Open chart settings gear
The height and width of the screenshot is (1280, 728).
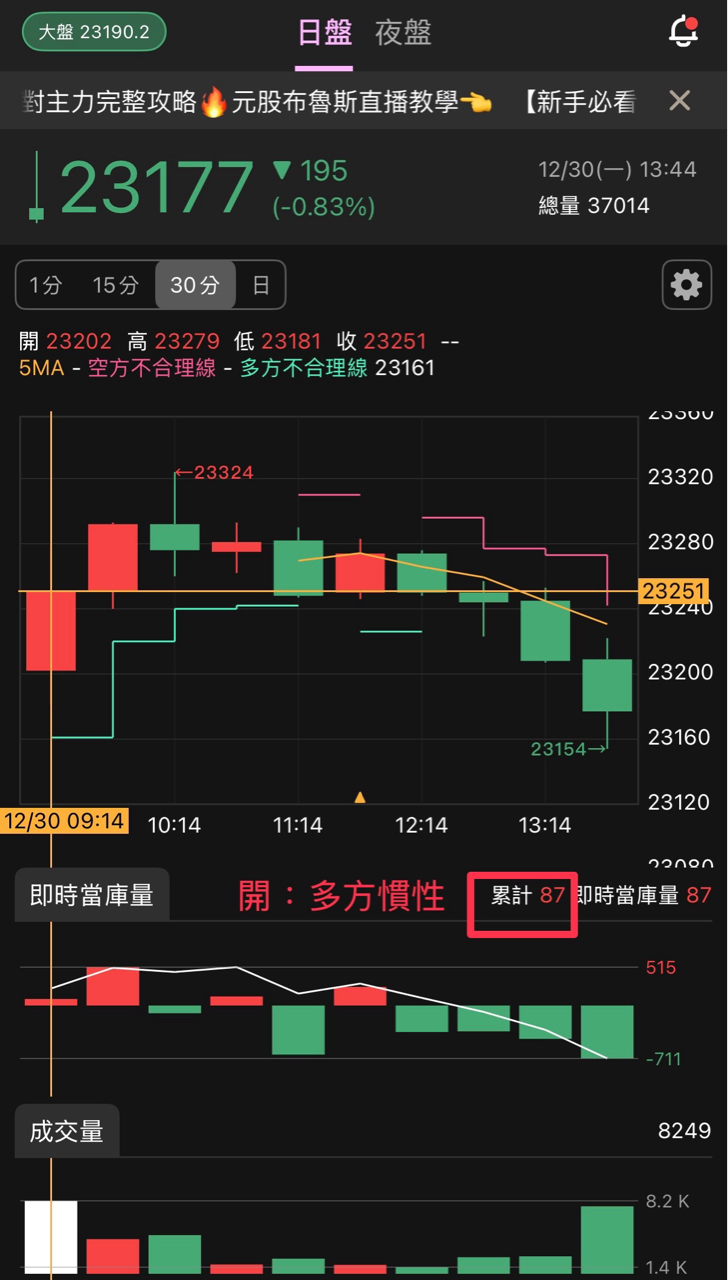pos(686,285)
